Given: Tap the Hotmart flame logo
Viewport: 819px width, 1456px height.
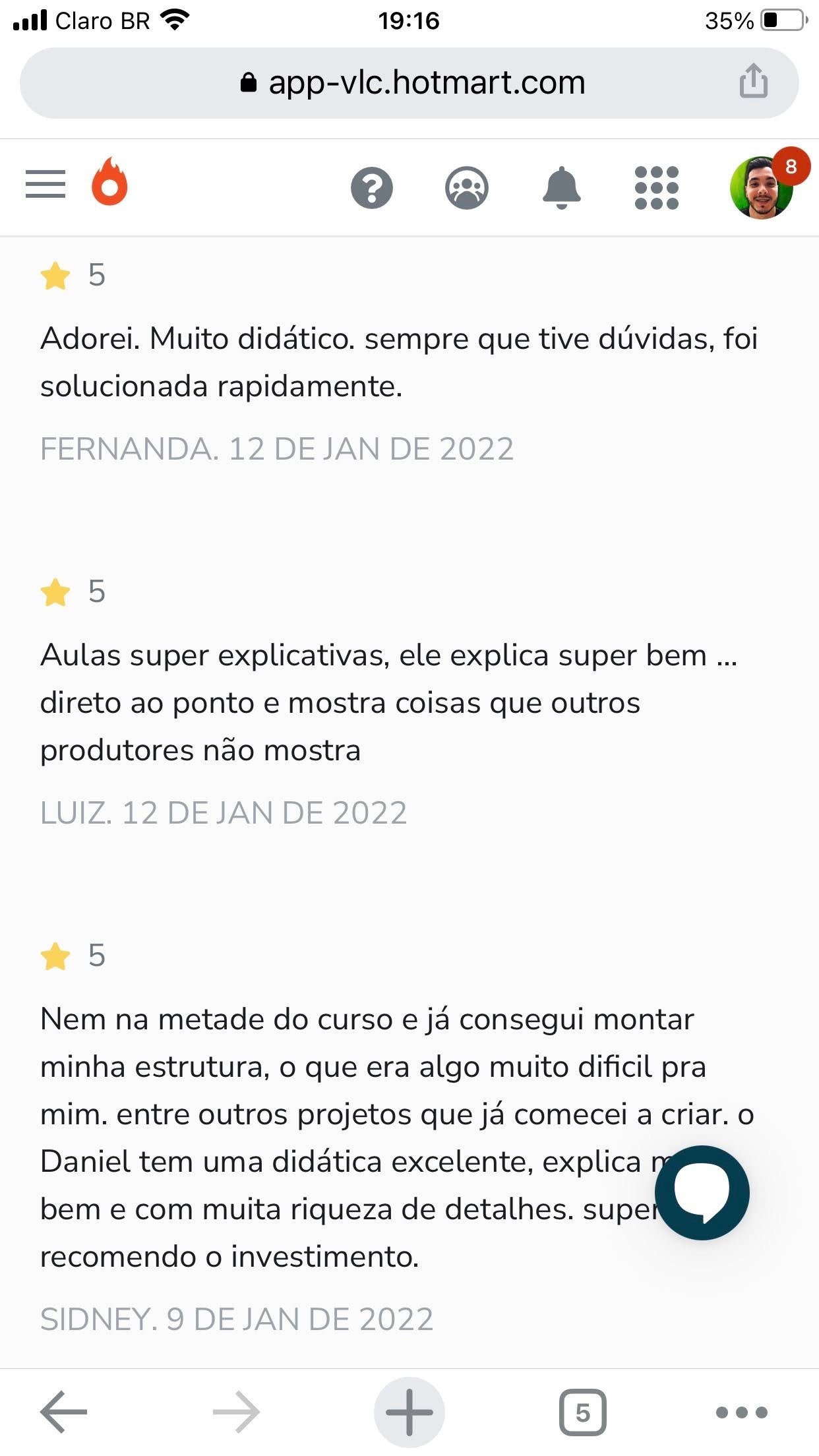Looking at the screenshot, I should 109,182.
